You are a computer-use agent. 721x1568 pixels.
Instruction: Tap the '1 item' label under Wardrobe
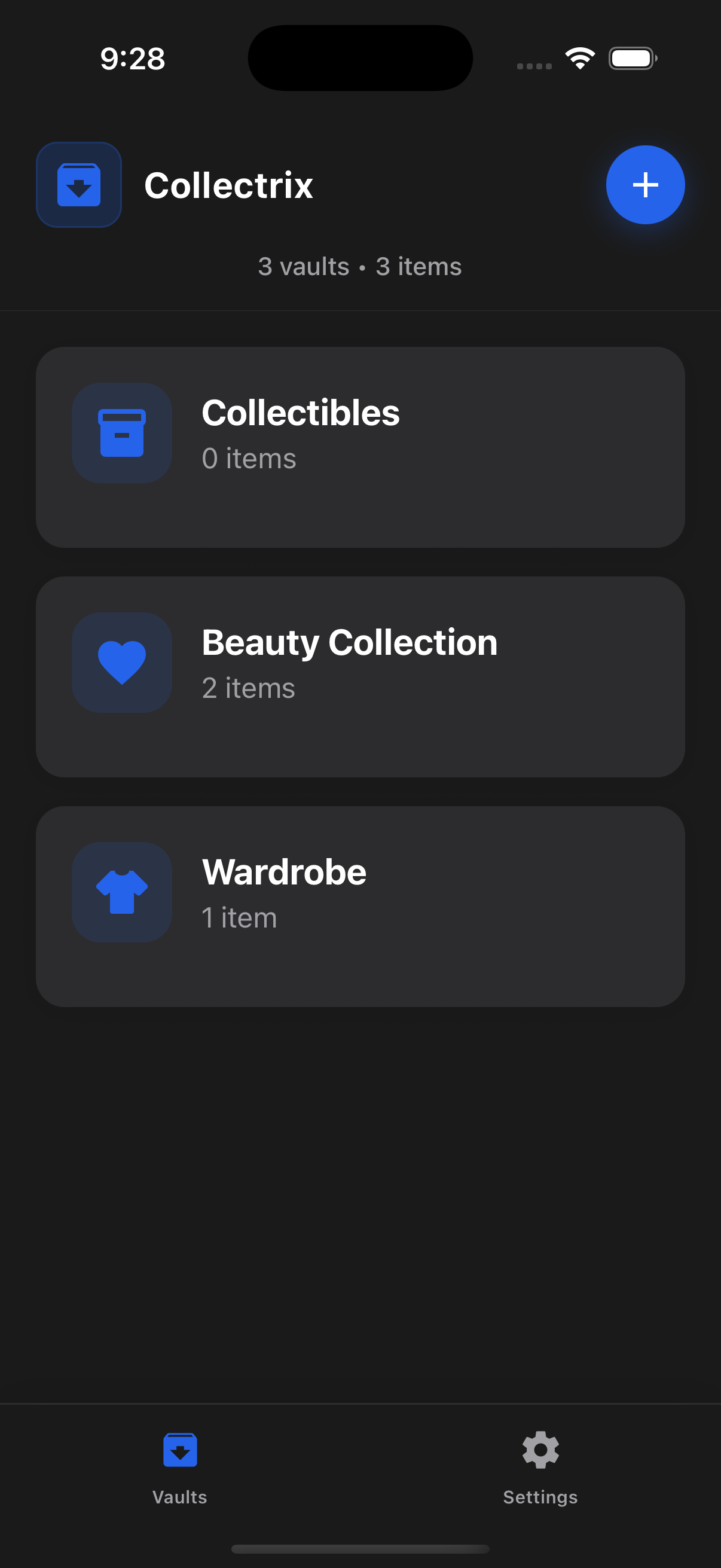coord(239,918)
